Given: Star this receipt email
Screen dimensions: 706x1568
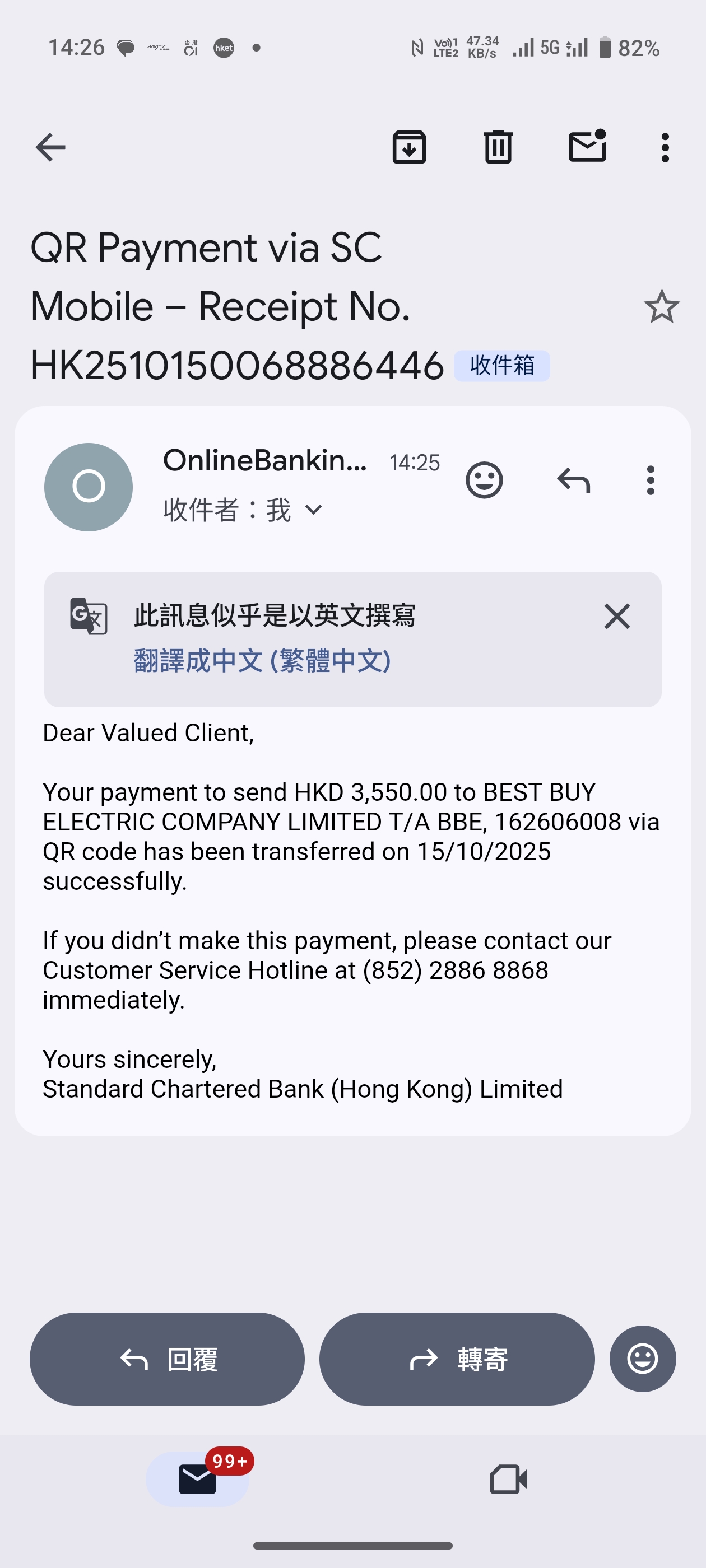Looking at the screenshot, I should (x=661, y=306).
